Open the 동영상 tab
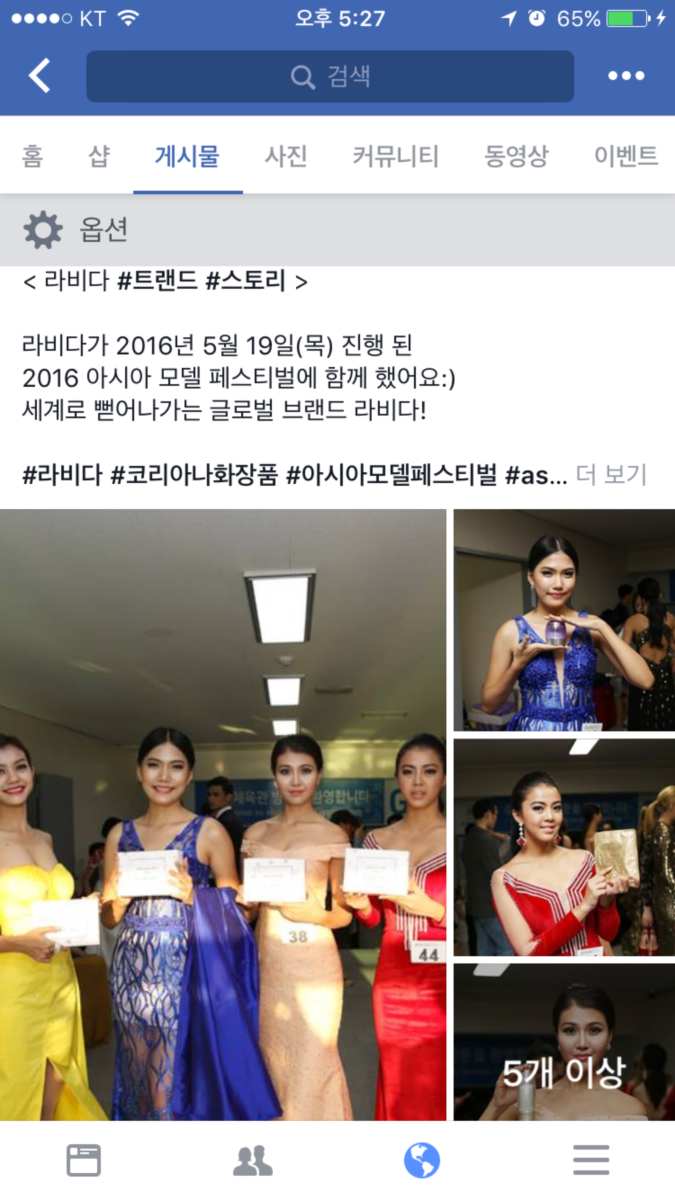The height and width of the screenshot is (1200, 675). coord(516,156)
